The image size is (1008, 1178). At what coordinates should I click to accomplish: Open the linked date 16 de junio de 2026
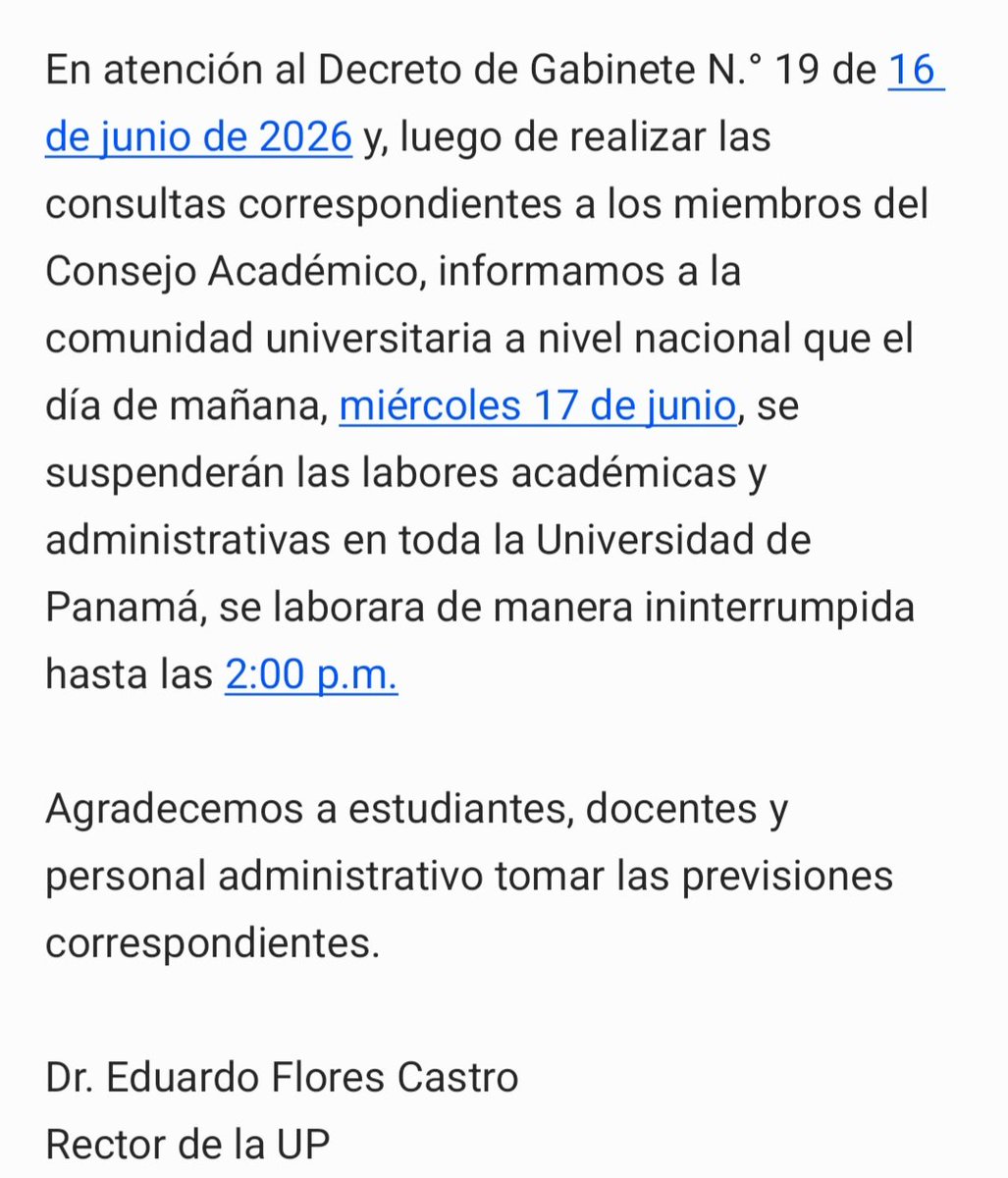point(198,137)
